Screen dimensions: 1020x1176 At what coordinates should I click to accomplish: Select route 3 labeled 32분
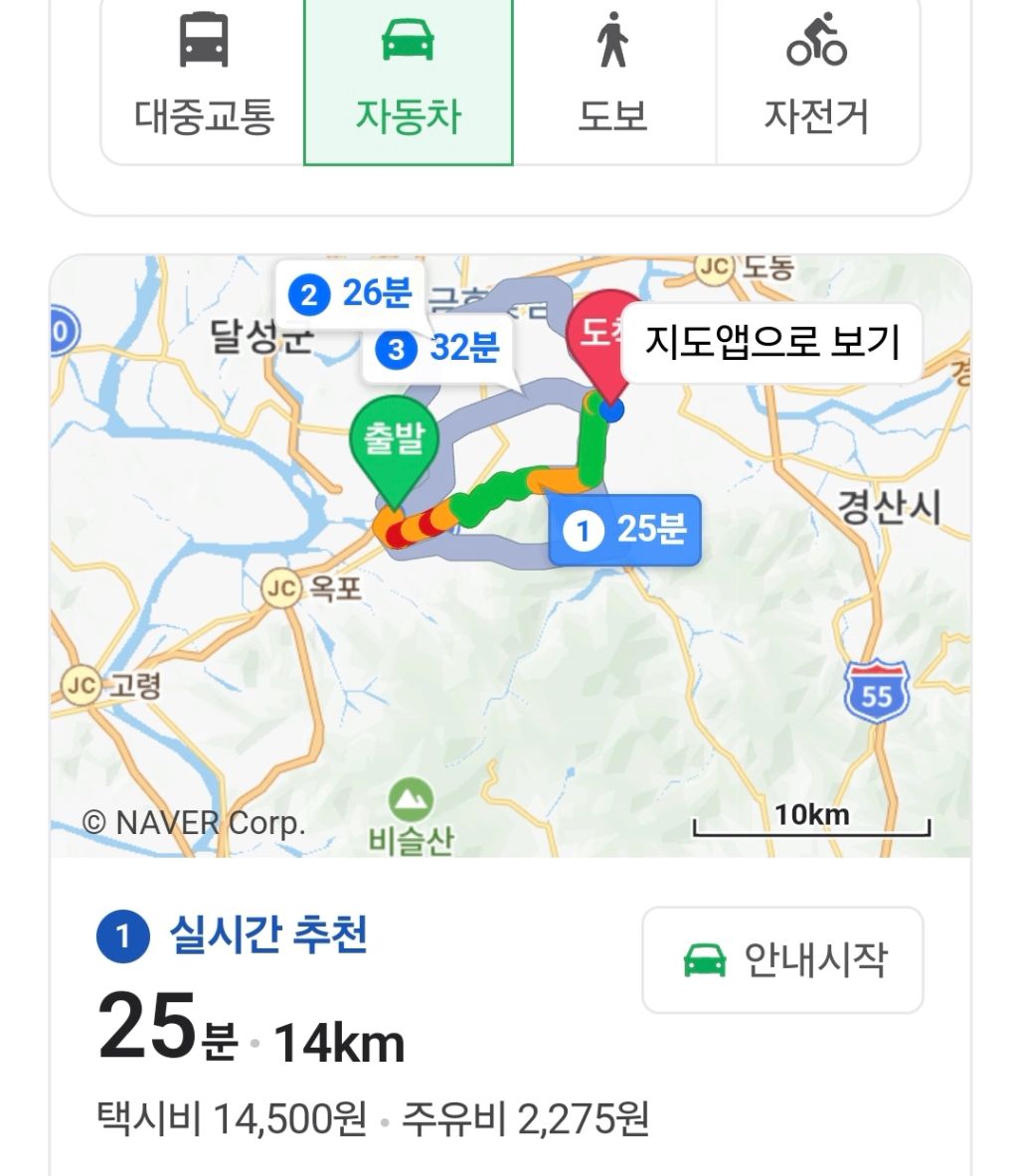[x=438, y=348]
